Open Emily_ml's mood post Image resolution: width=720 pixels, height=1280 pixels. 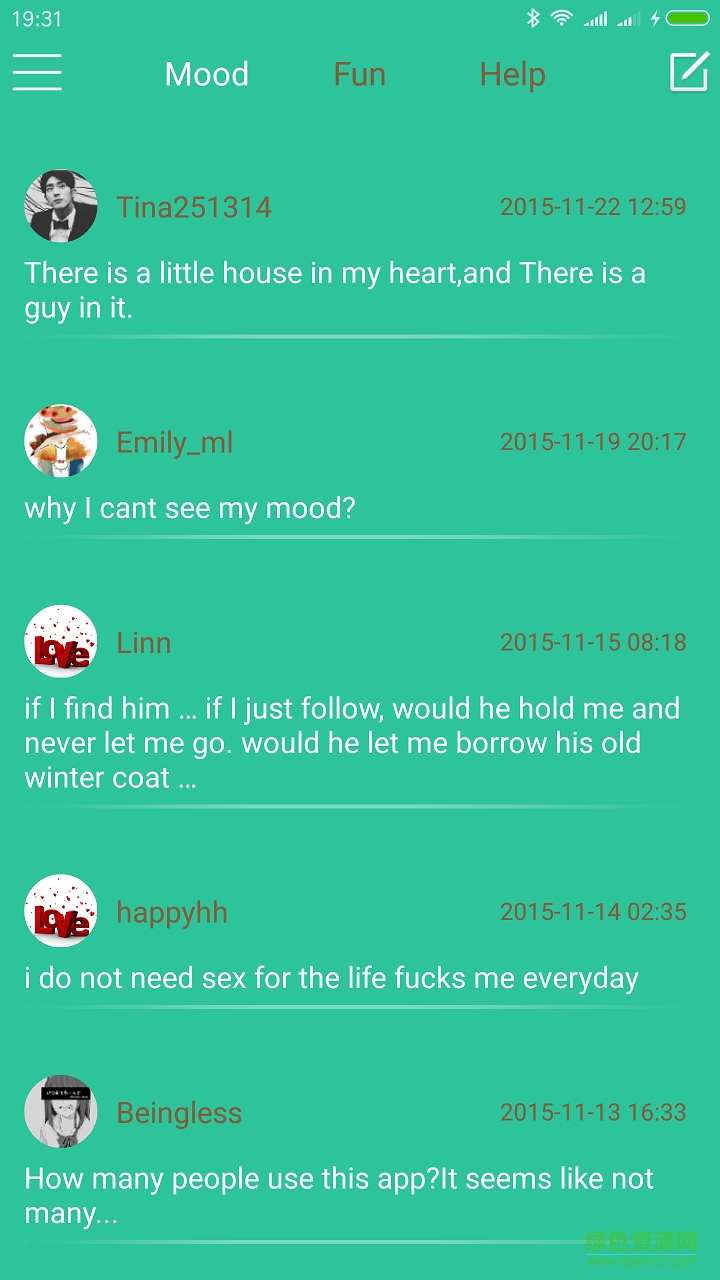pyautogui.click(x=190, y=508)
